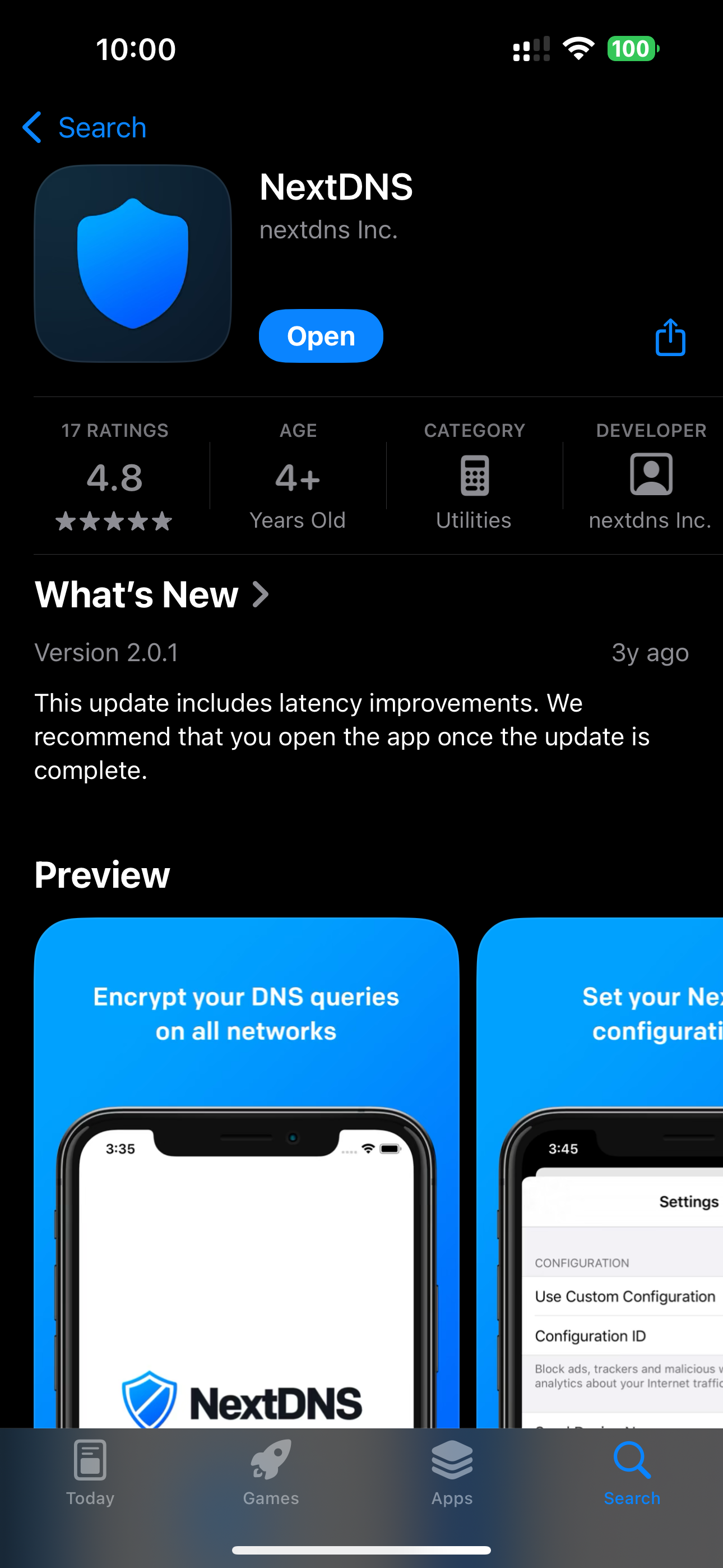This screenshot has width=723, height=1568.
Task: Open the NextDNS app
Action: pyautogui.click(x=321, y=336)
